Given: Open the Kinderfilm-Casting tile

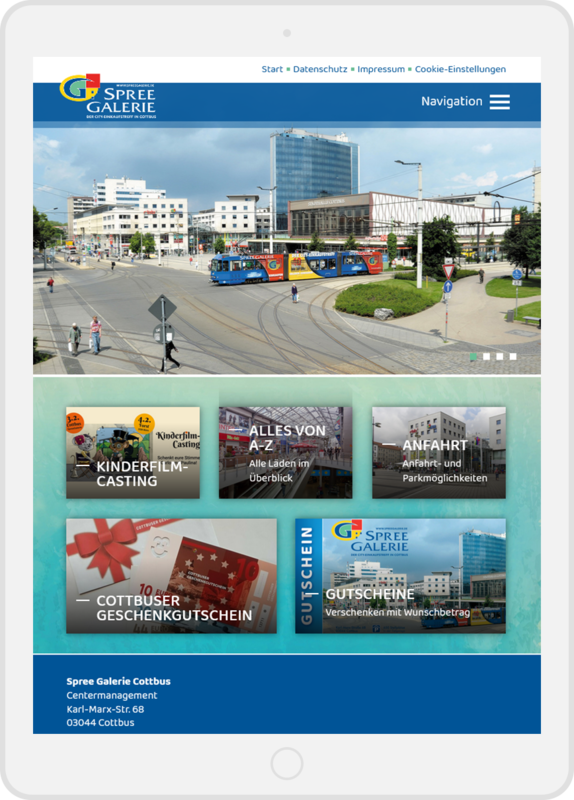Looking at the screenshot, I should point(133,453).
